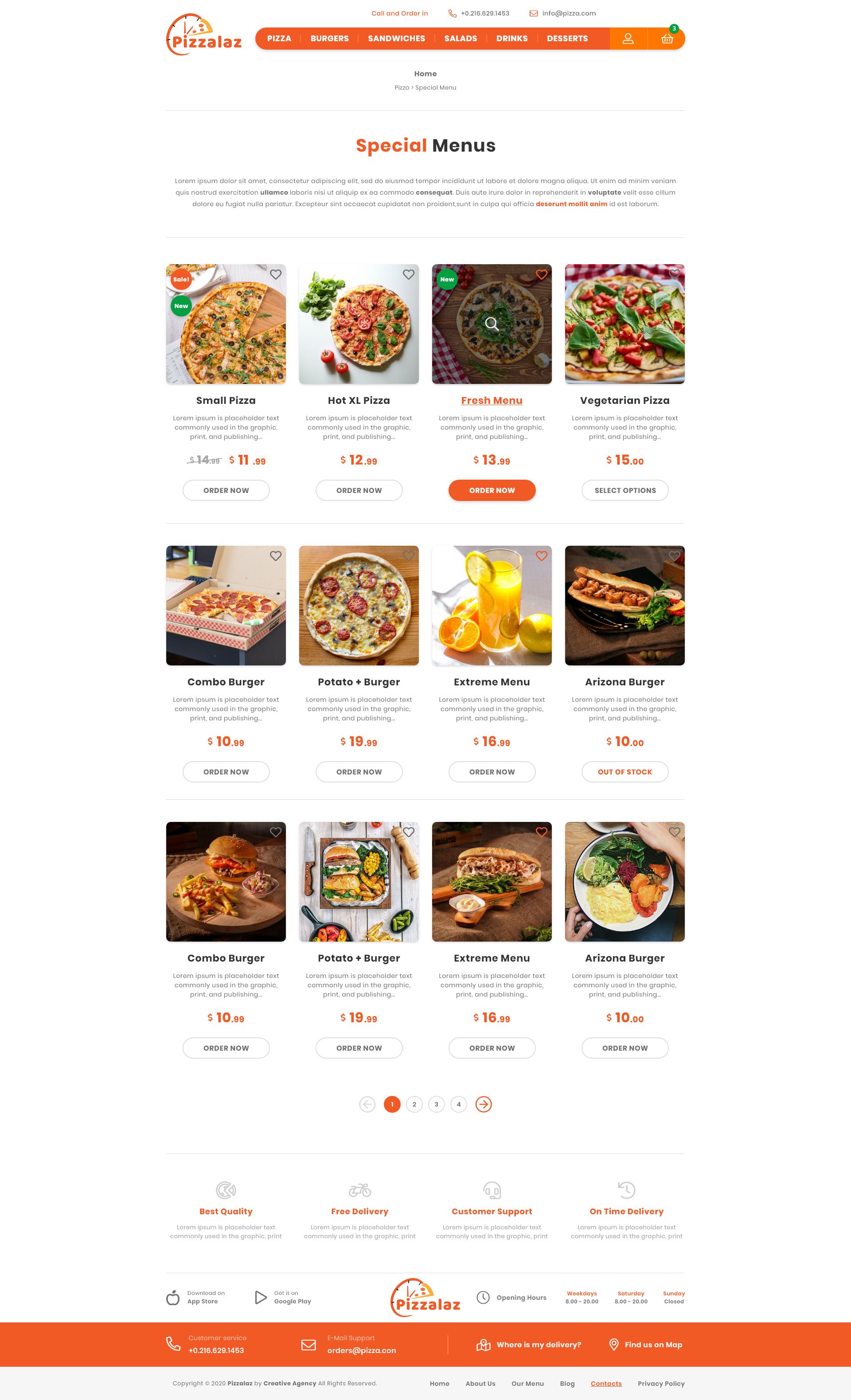The image size is (851, 1400).
Task: Add Small Pizza to wishlist heart
Action: 276,274
